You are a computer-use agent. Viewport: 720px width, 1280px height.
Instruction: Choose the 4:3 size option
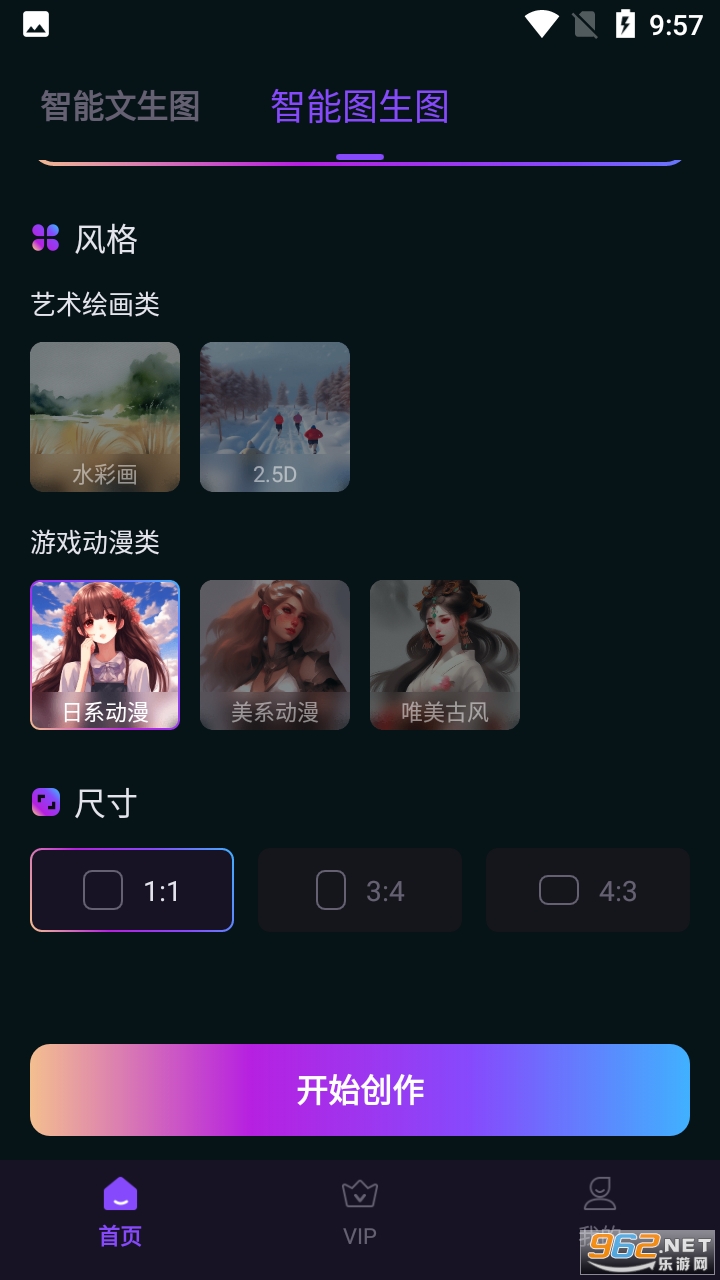click(x=588, y=890)
